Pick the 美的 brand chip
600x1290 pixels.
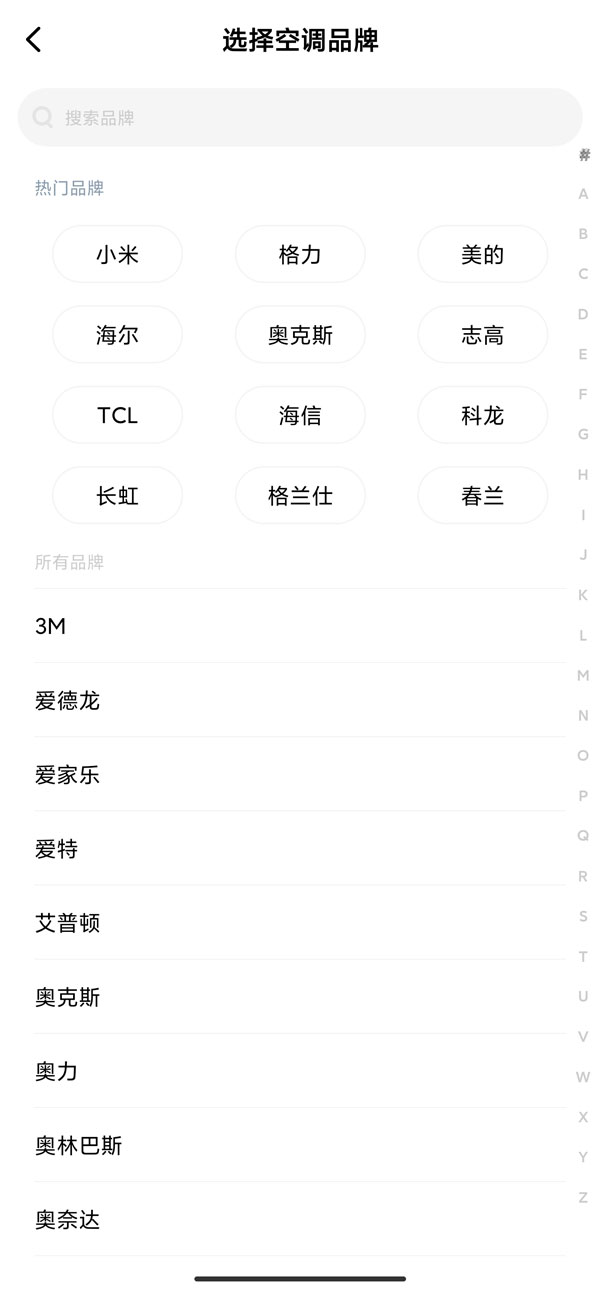[482, 255]
